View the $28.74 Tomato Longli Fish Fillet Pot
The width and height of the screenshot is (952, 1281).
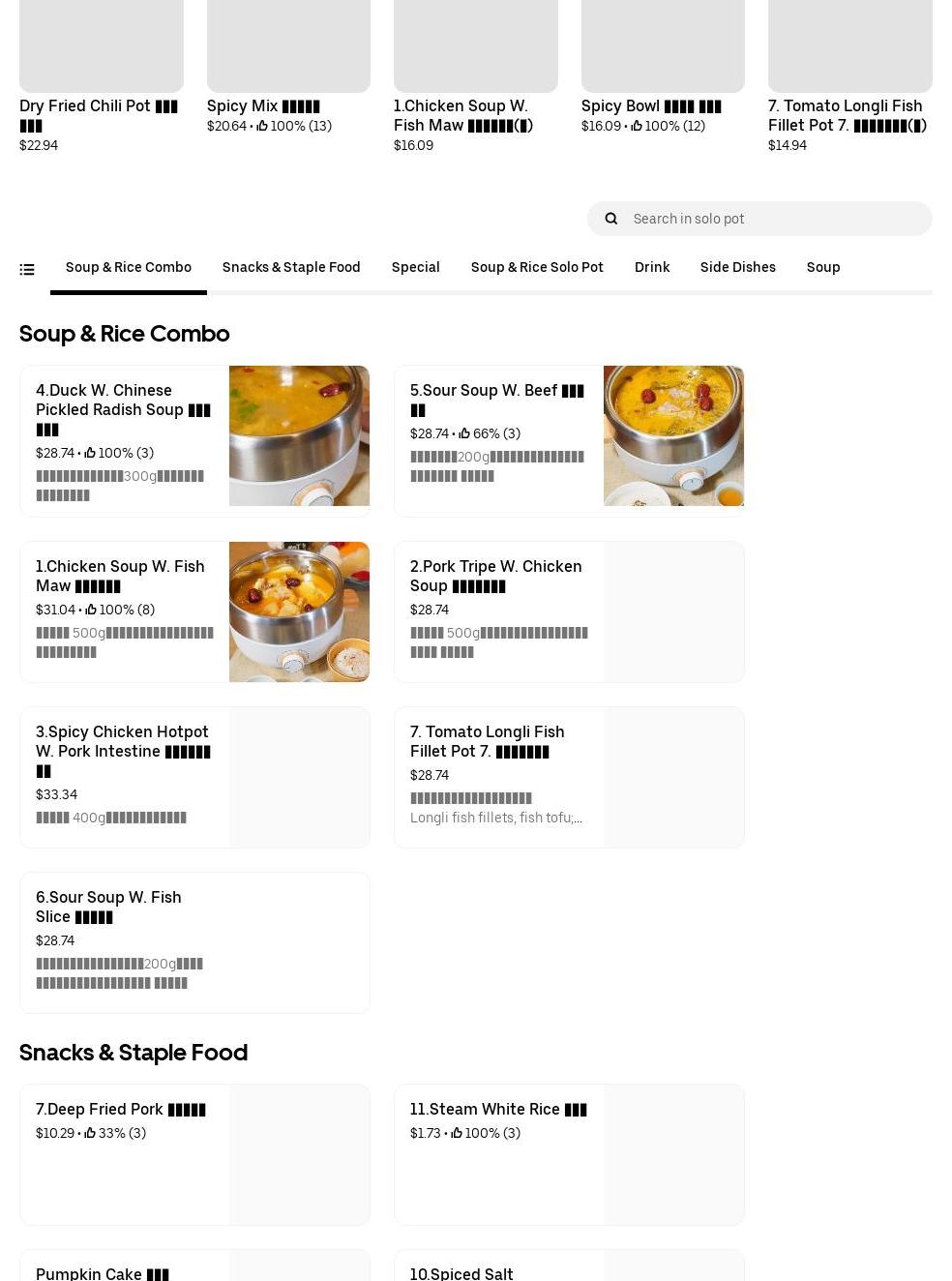coord(569,777)
